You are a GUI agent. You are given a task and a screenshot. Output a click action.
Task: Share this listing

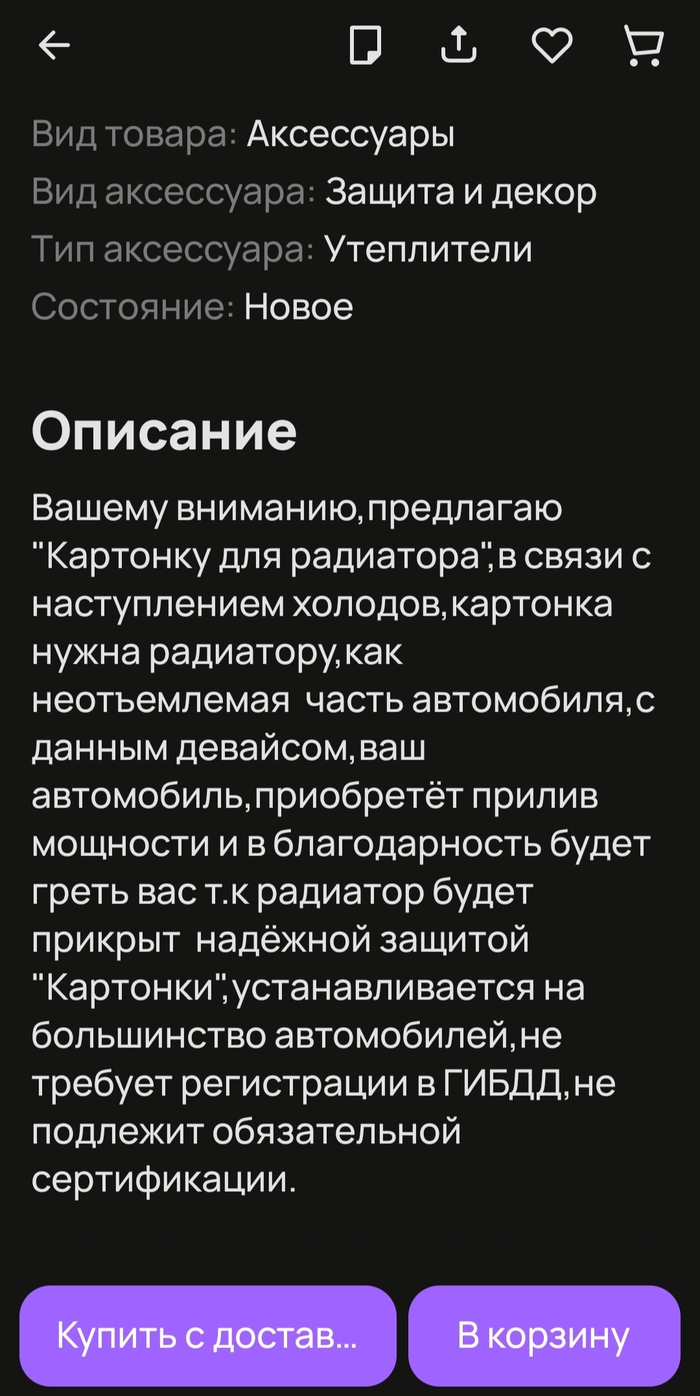click(x=459, y=46)
